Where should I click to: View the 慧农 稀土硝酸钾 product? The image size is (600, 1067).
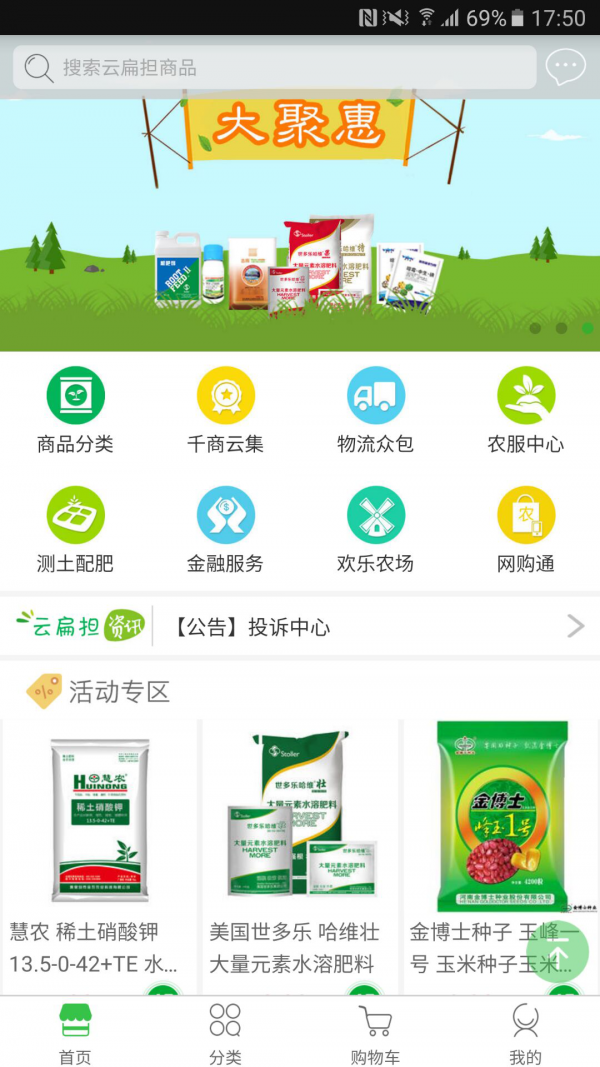99,850
